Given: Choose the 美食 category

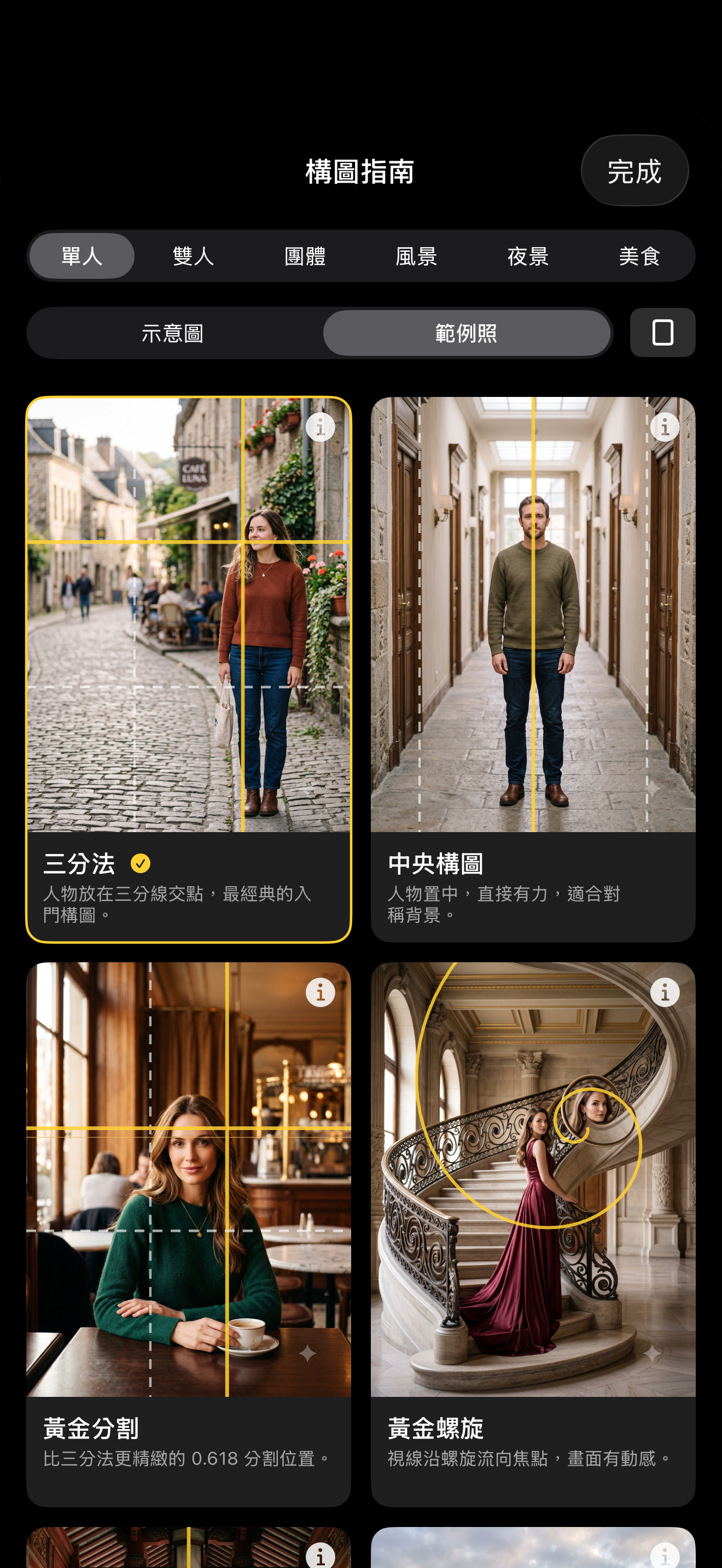Looking at the screenshot, I should [x=639, y=256].
